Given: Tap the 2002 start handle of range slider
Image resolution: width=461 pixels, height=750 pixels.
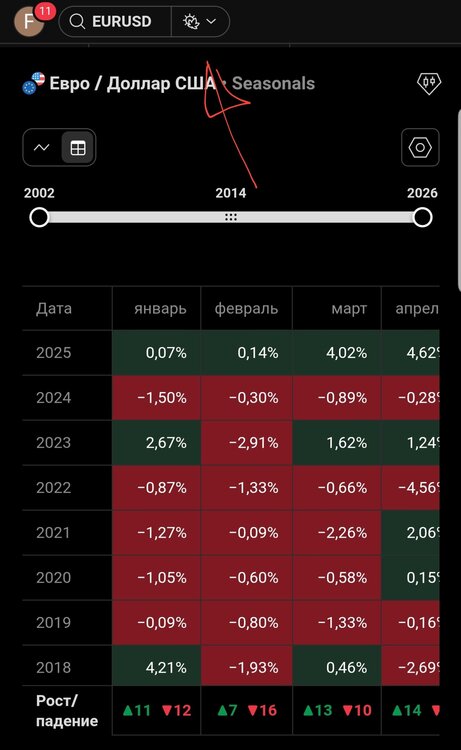Looking at the screenshot, I should 39,217.
